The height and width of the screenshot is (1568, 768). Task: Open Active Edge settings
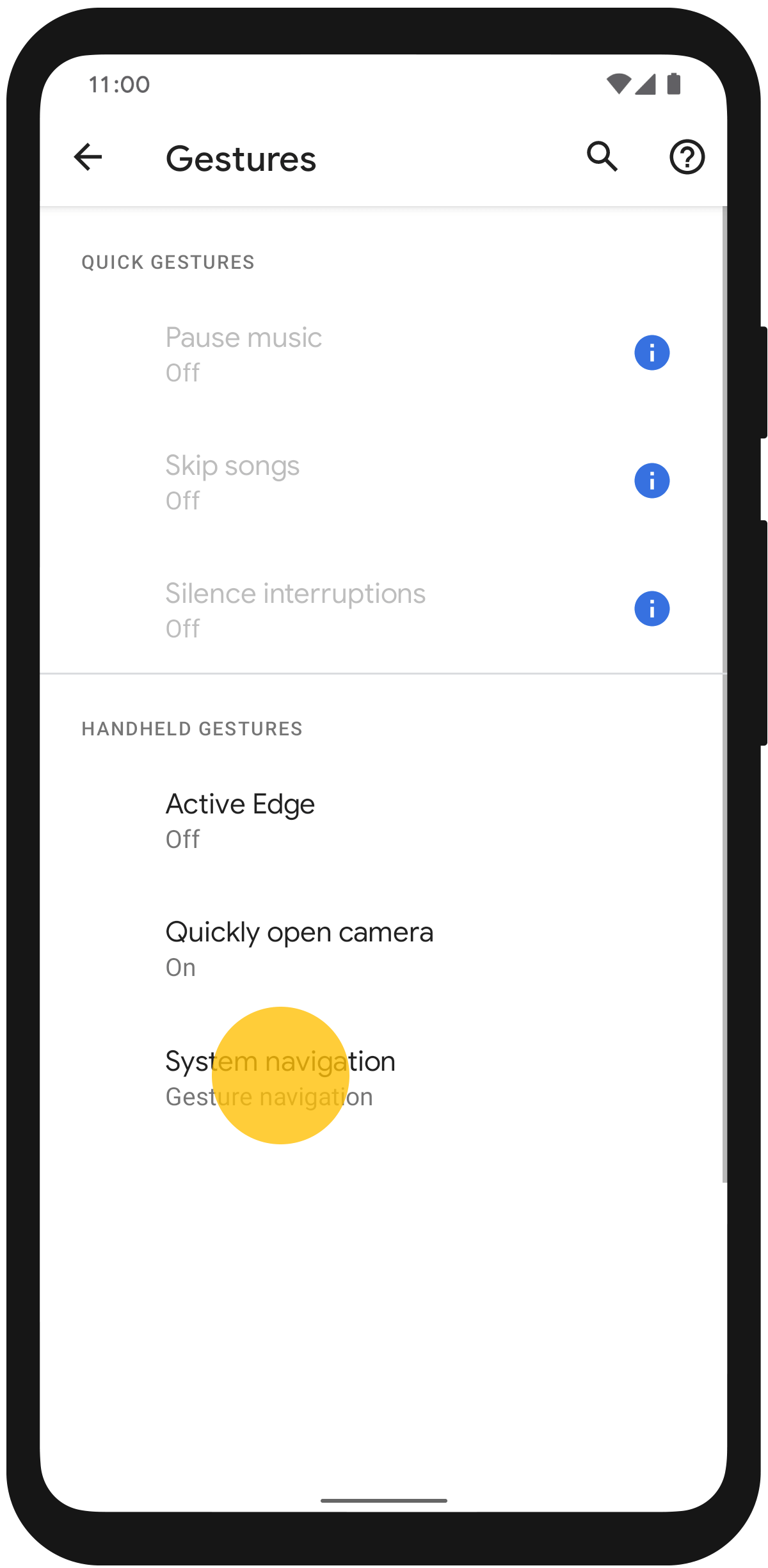[x=383, y=821]
